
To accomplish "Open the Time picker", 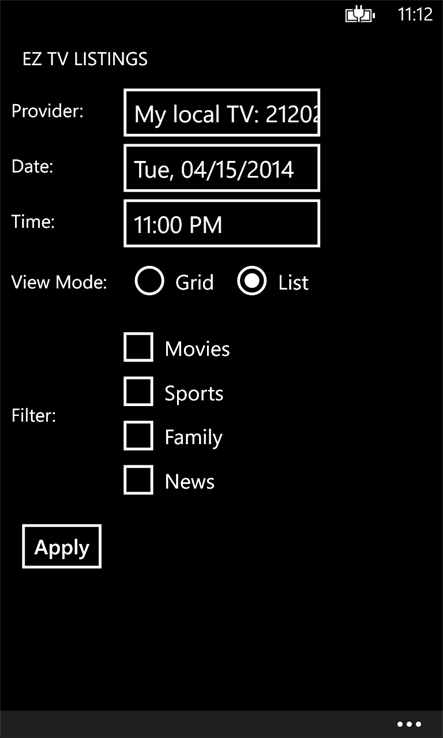I will point(222,223).
